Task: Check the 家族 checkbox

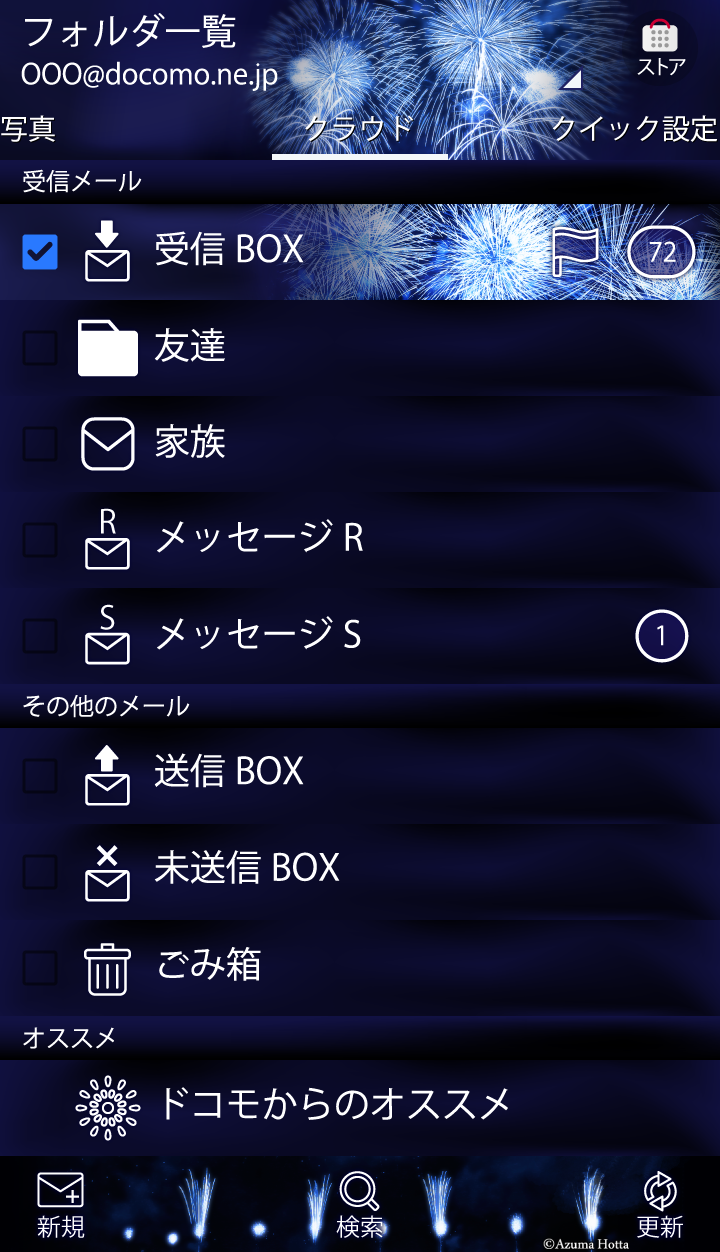Action: [40, 444]
